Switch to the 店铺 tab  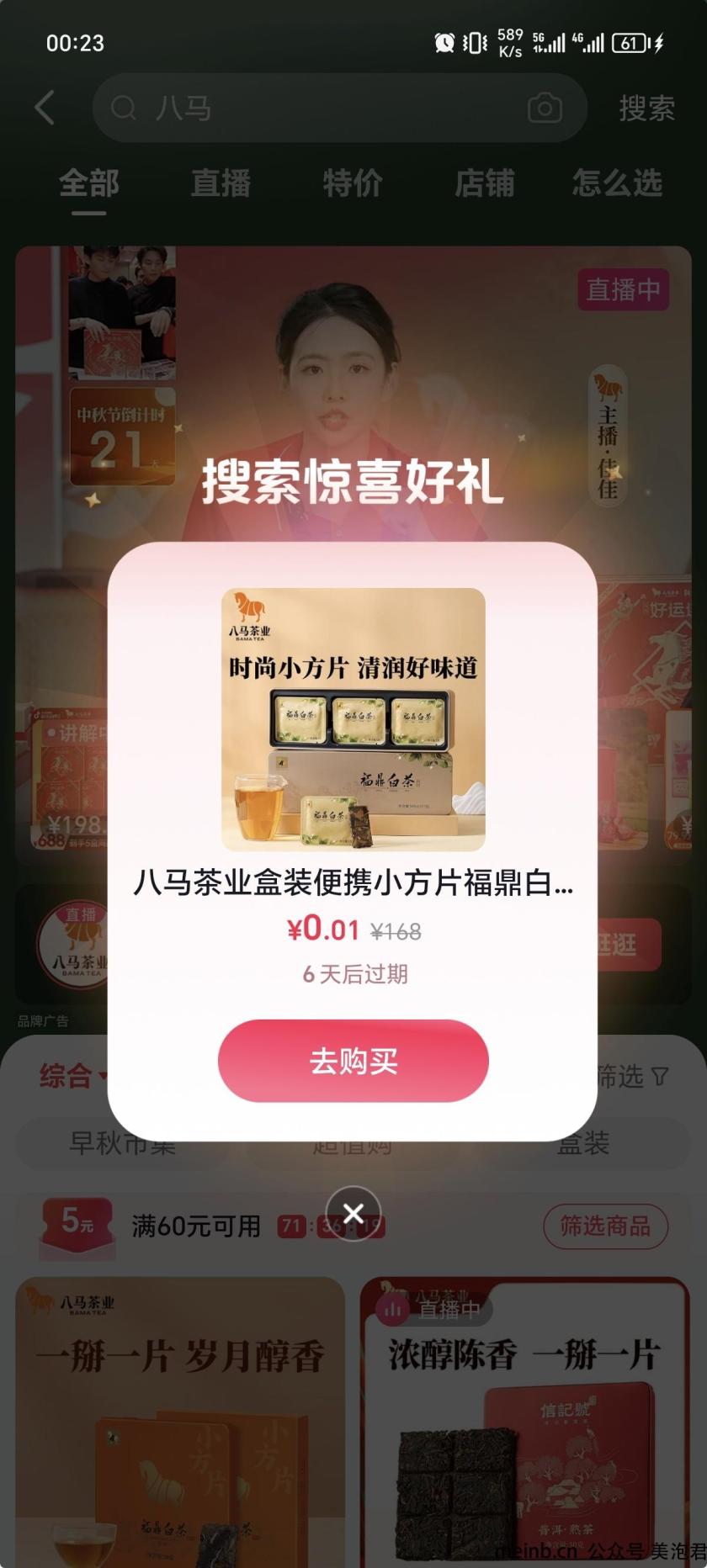pyautogui.click(x=484, y=183)
